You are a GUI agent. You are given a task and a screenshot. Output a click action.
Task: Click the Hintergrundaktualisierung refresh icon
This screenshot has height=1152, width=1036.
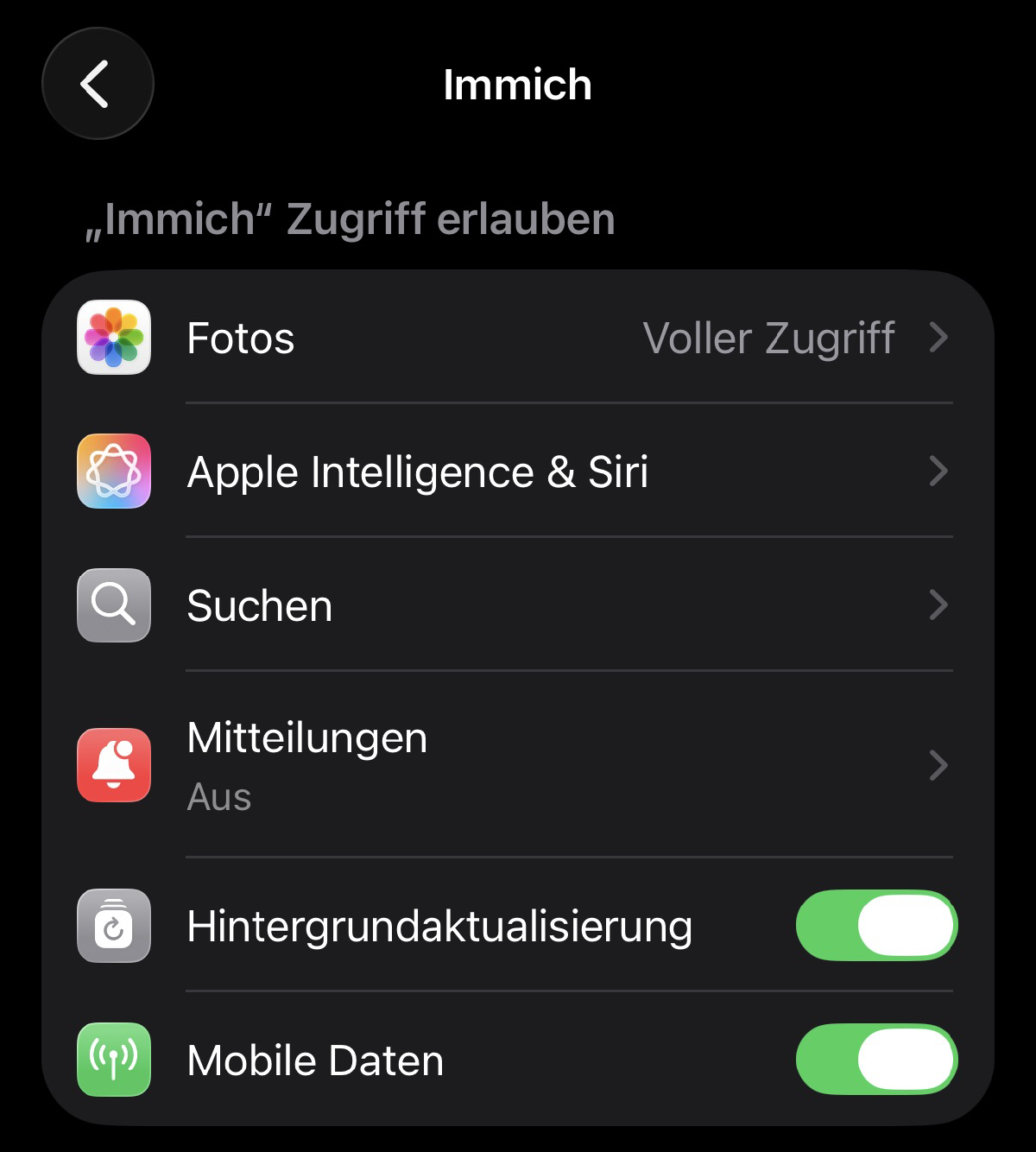click(x=113, y=925)
